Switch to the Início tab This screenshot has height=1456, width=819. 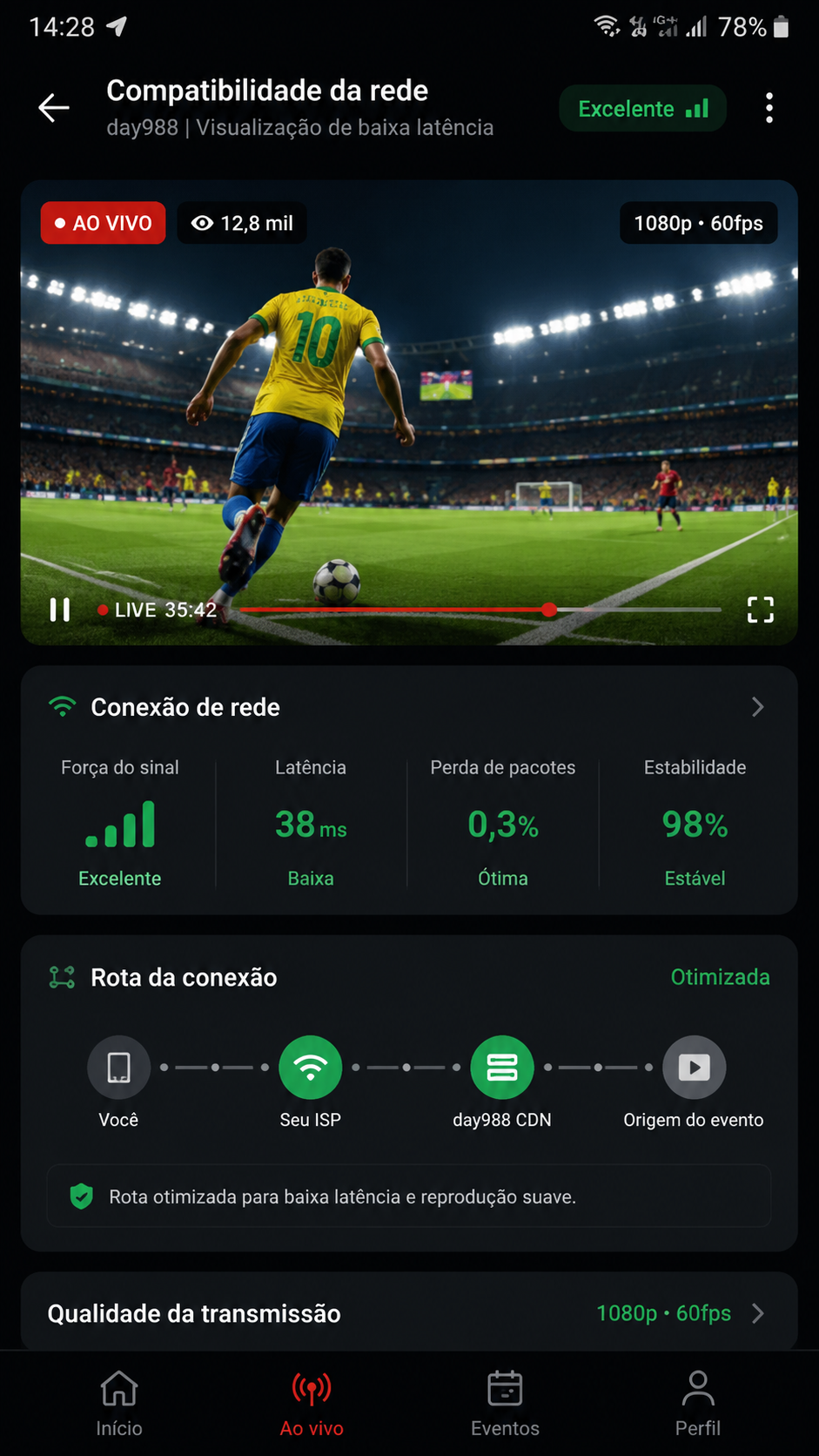point(119,1403)
